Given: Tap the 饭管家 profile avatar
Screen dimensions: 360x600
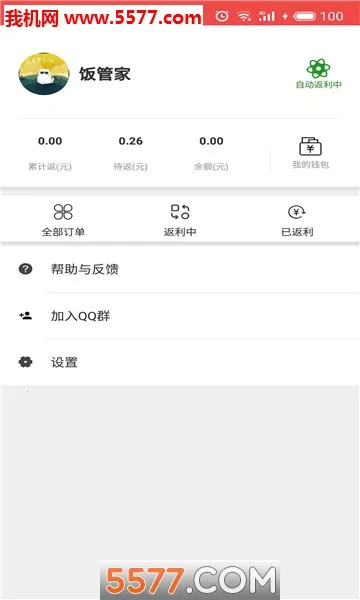Looking at the screenshot, I should [44, 74].
